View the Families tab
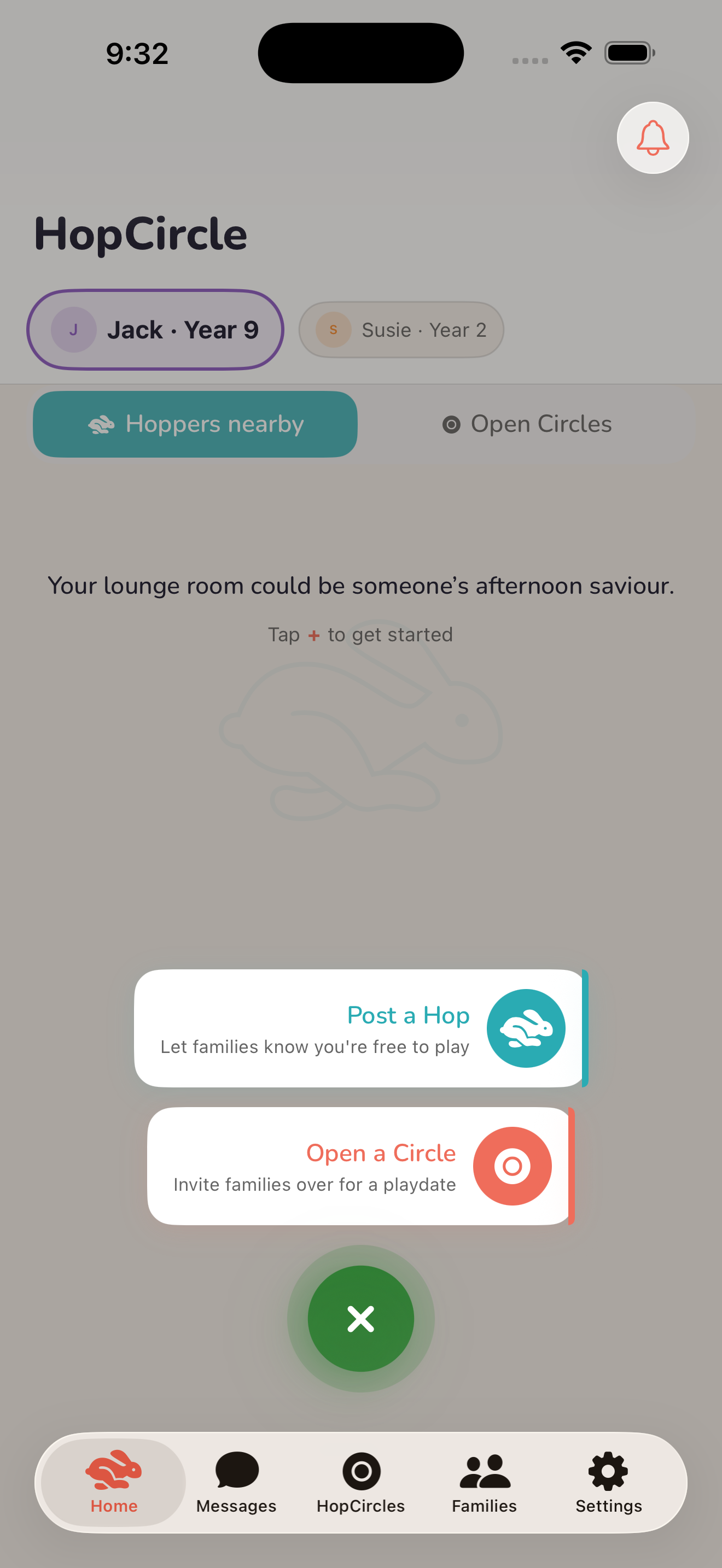The width and height of the screenshot is (722, 1568). click(x=485, y=1482)
